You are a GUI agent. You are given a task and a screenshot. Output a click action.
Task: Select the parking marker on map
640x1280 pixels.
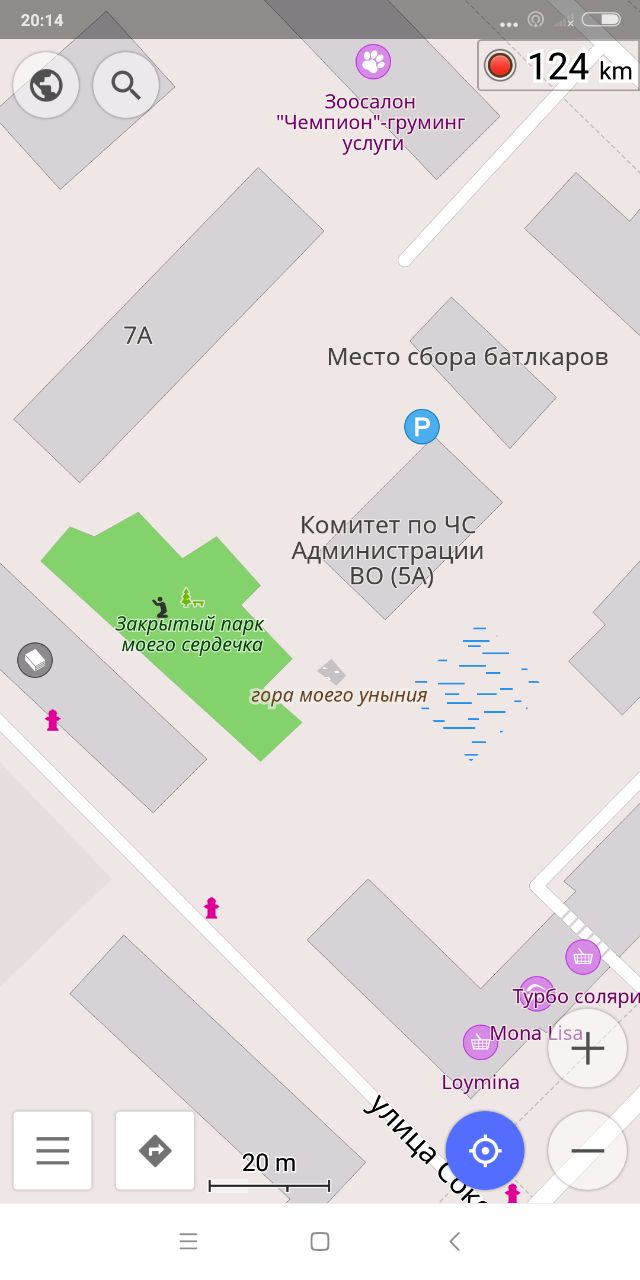(x=422, y=428)
